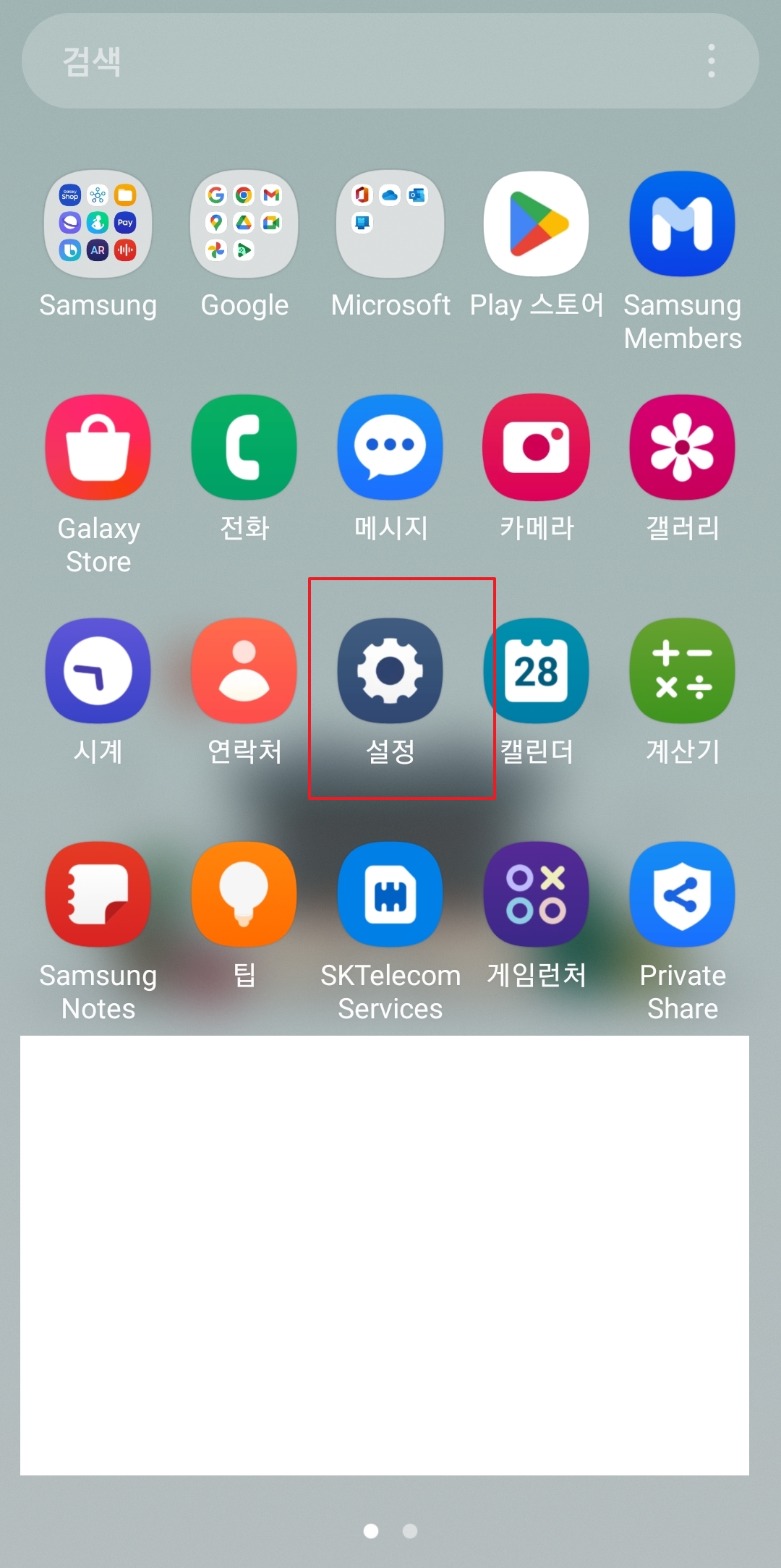Open SKTelecom Services
Image resolution: width=781 pixels, height=1568 pixels.
click(x=390, y=895)
